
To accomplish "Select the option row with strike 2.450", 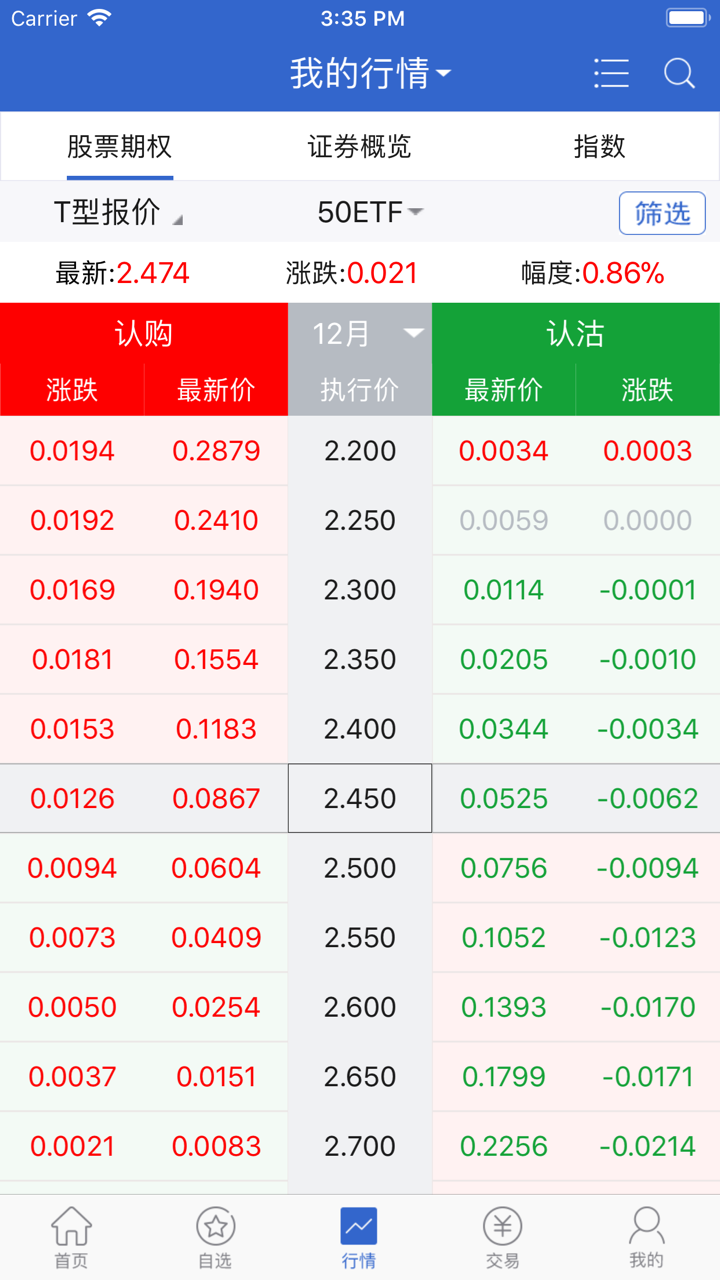I will coord(360,799).
